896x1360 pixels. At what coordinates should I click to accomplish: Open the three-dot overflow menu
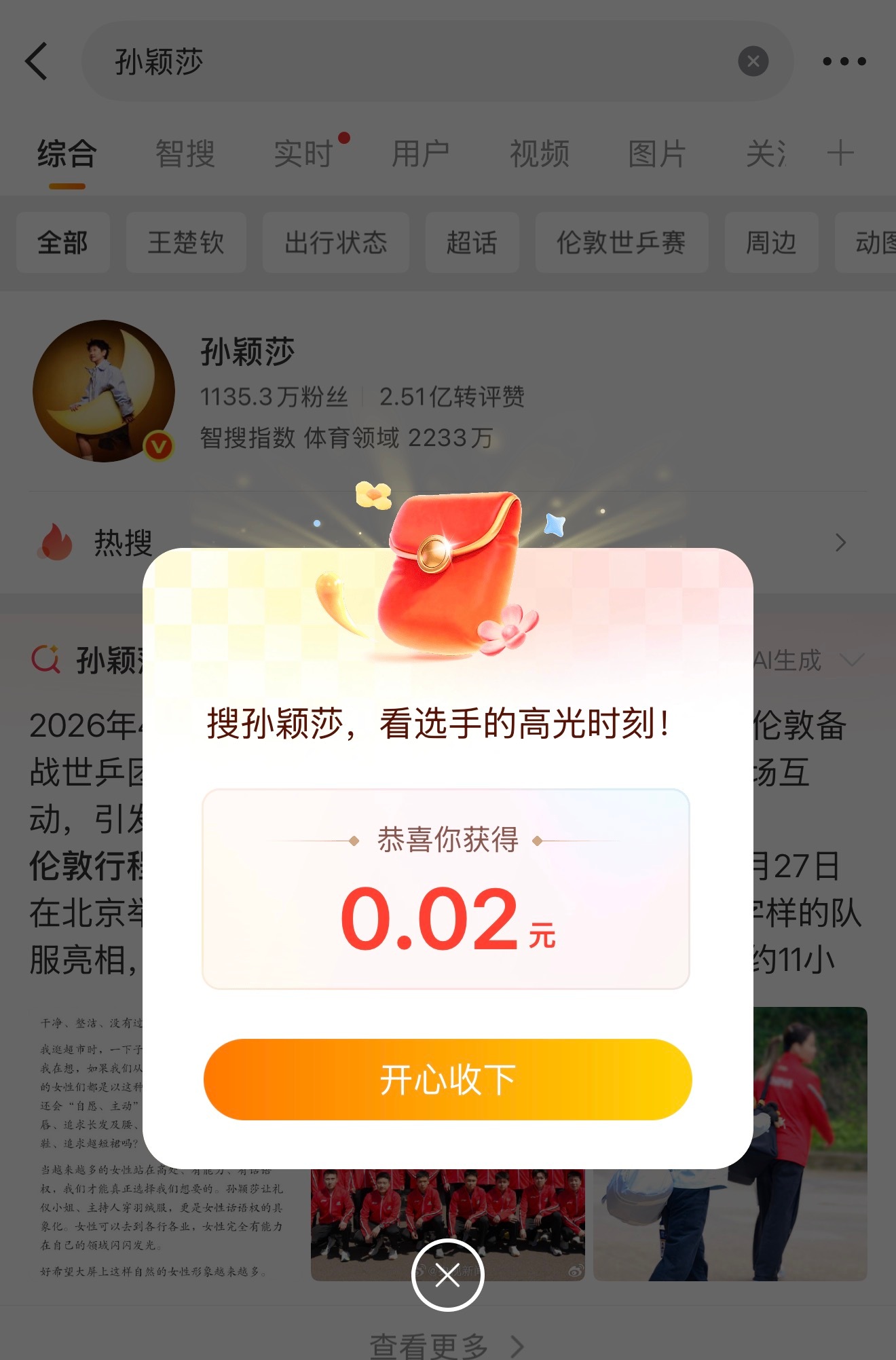click(845, 61)
